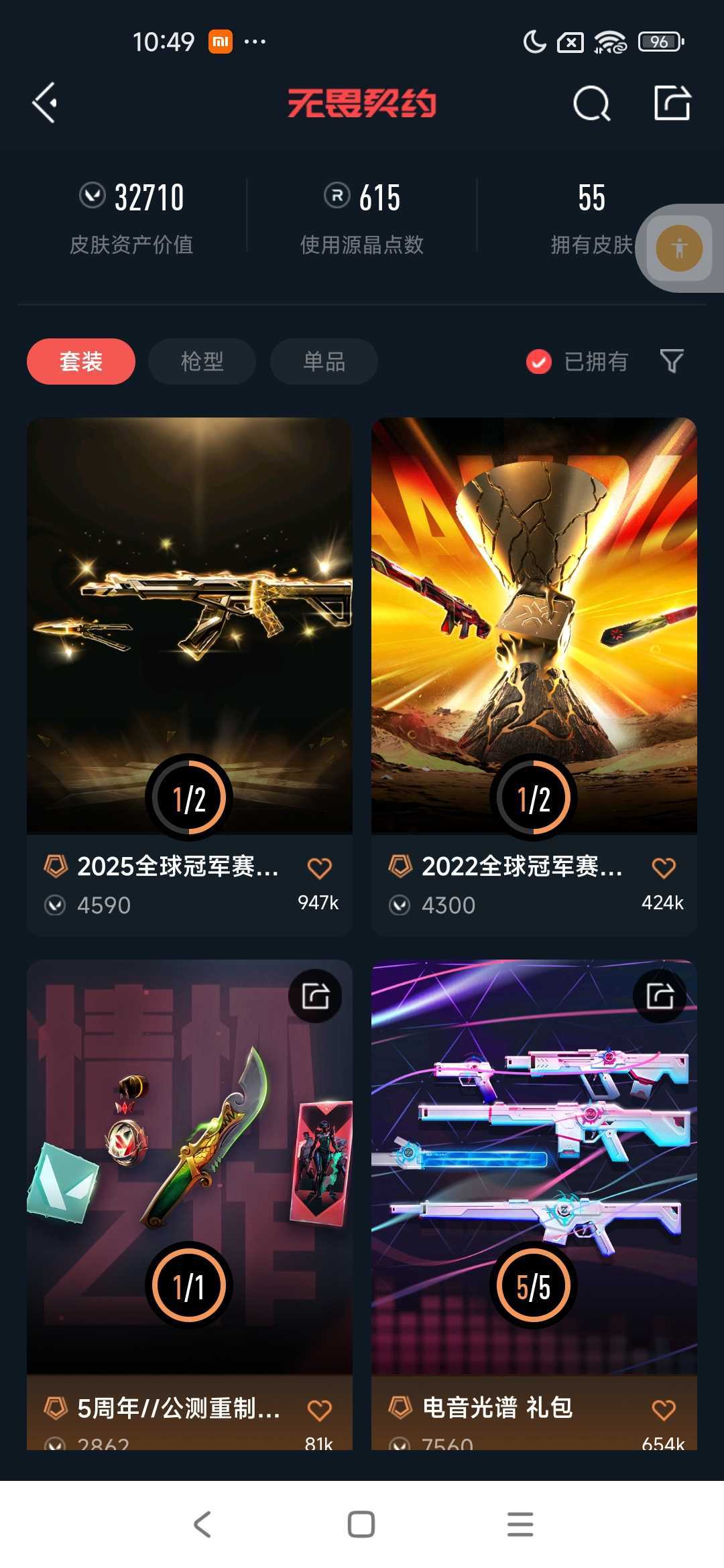Tap the system home button
The image size is (724, 1568).
361,1524
